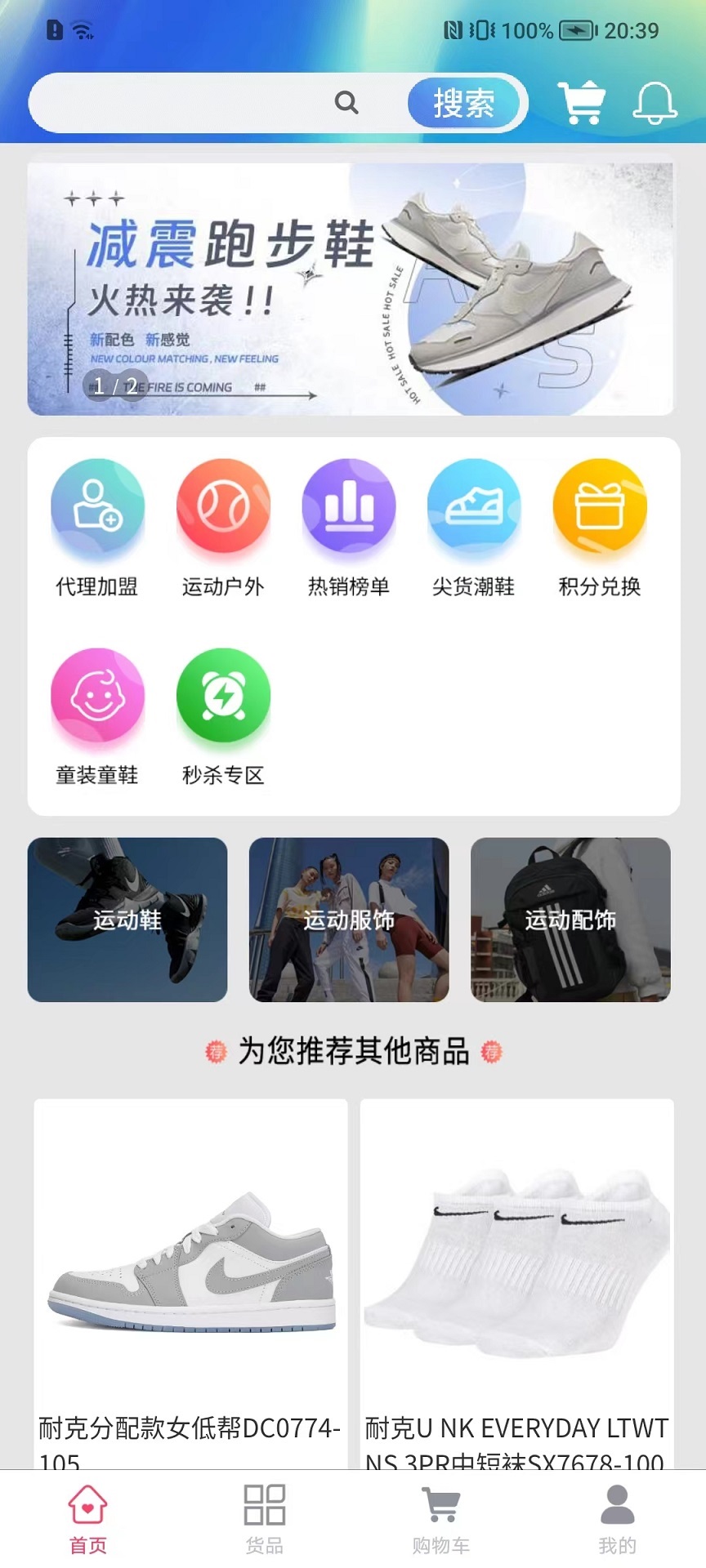View 耐克U NK EVERYDAY LTWT socks product

tap(517, 1274)
